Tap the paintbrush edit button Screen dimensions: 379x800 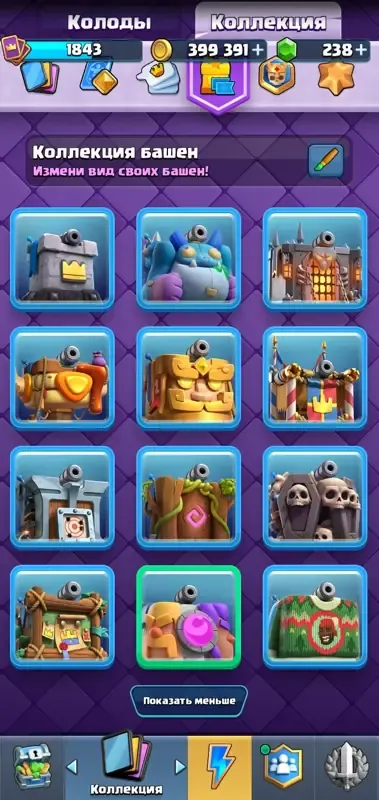coord(326,161)
